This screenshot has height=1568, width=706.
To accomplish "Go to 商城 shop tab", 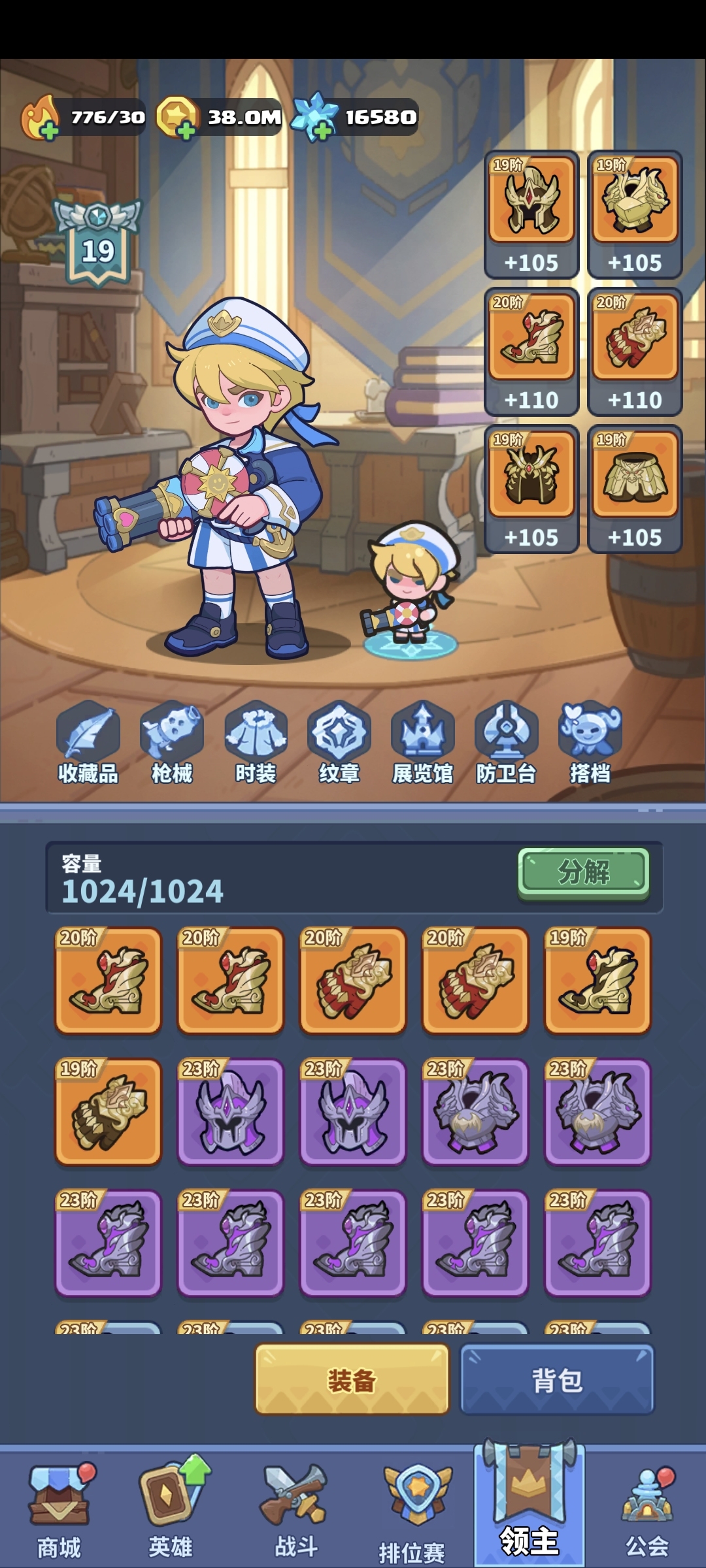I will click(x=59, y=1509).
